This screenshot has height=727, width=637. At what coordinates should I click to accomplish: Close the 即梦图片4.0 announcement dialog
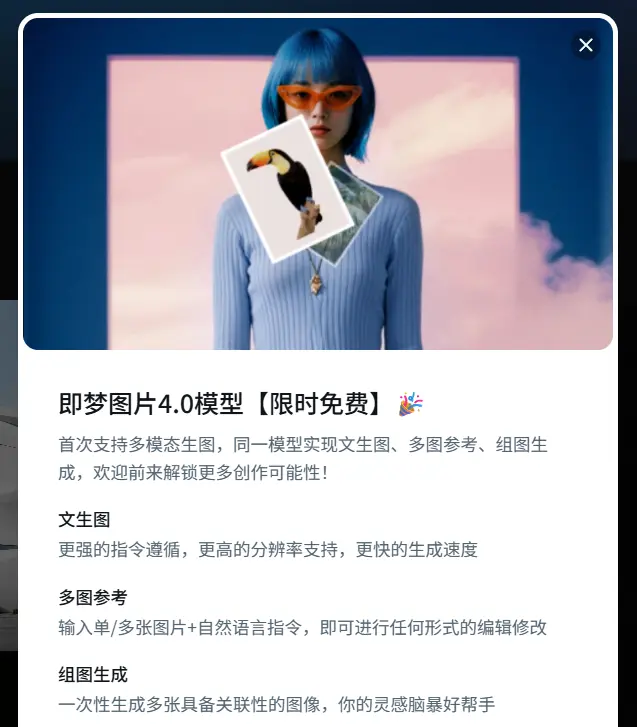586,45
